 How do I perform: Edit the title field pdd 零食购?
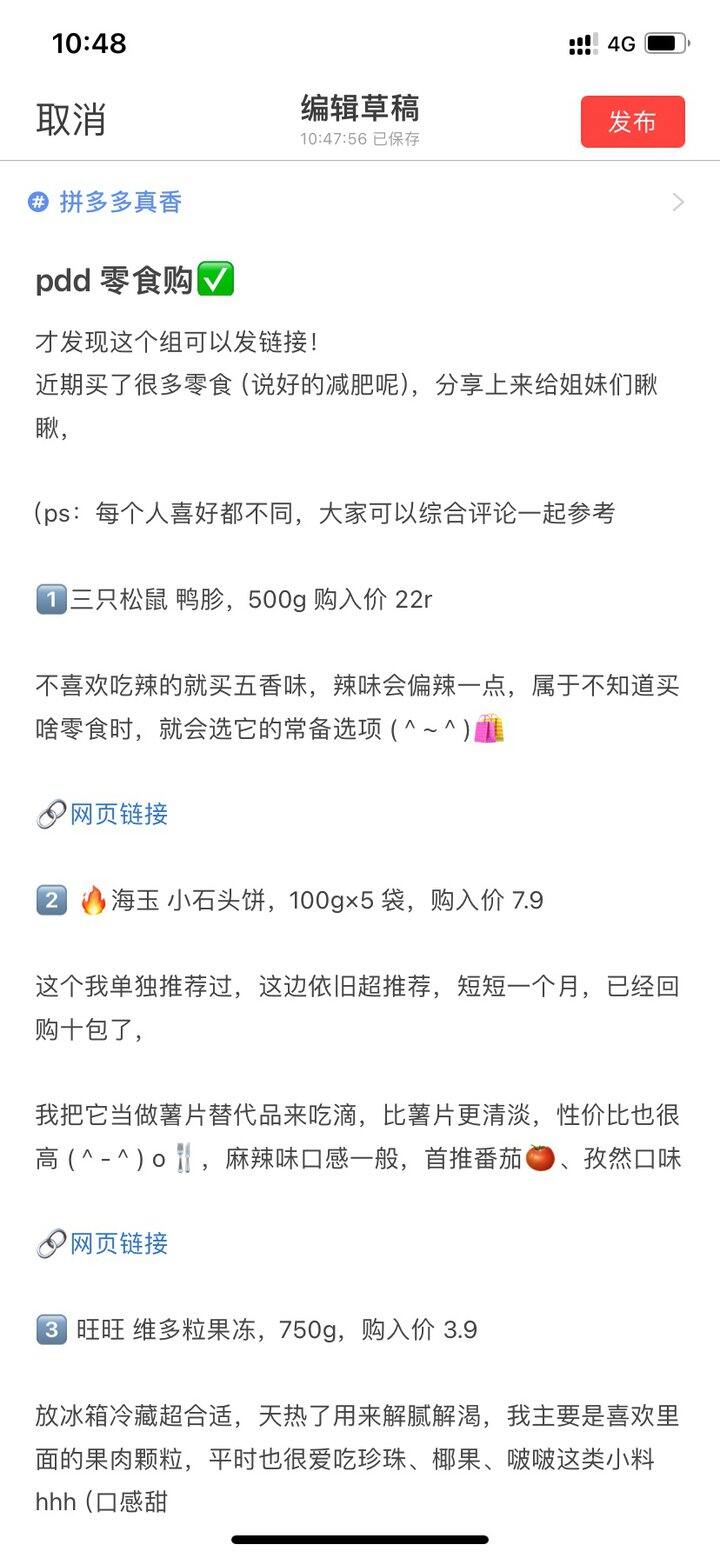(x=135, y=282)
